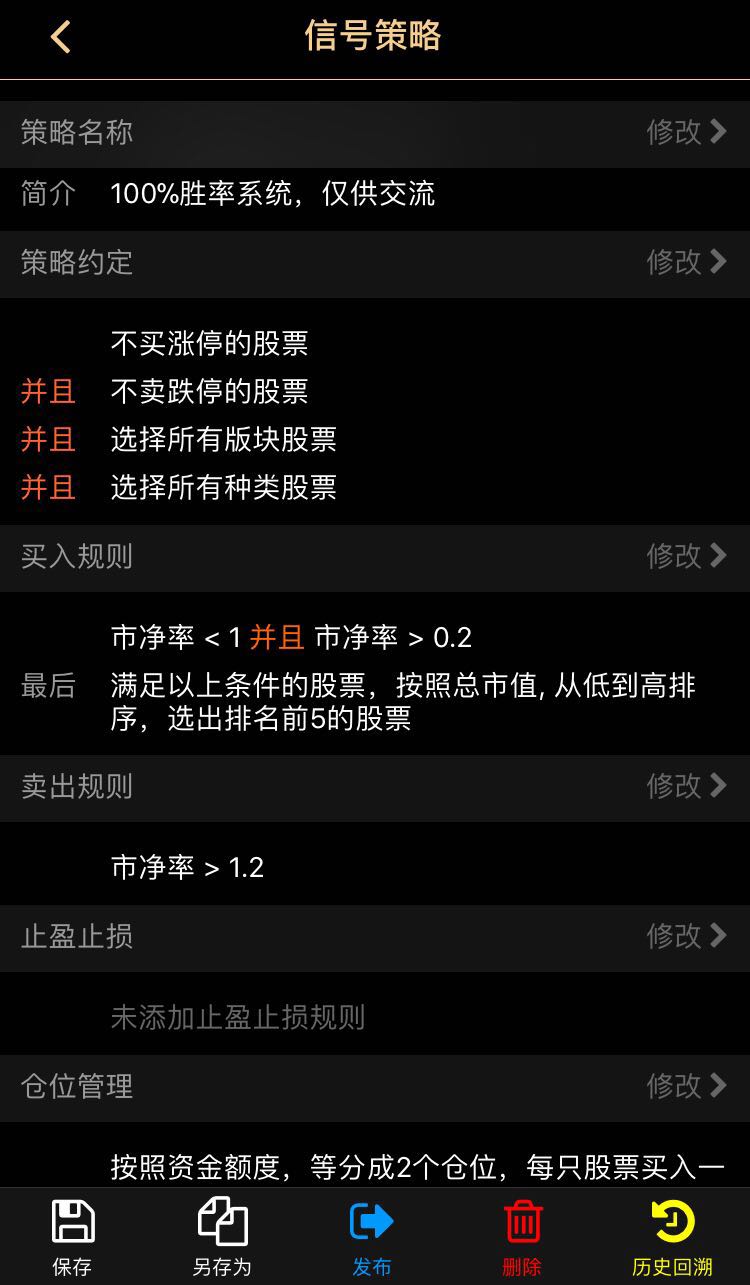Publish the strategy via 发布

click(x=372, y=1237)
